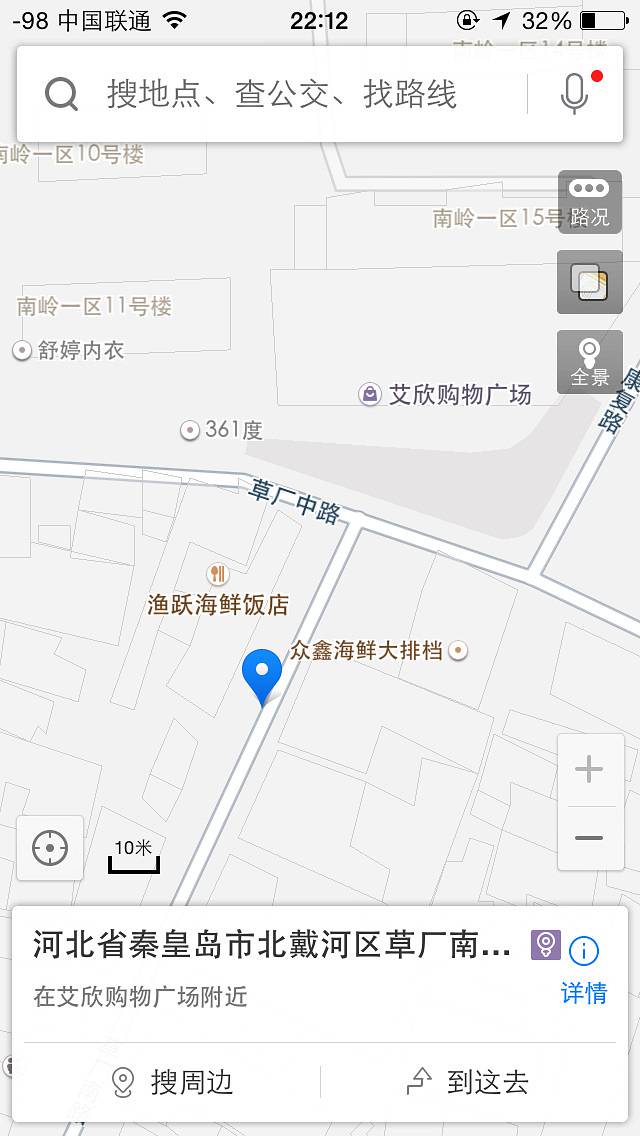
Task: Open 全景 street view
Action: [589, 362]
